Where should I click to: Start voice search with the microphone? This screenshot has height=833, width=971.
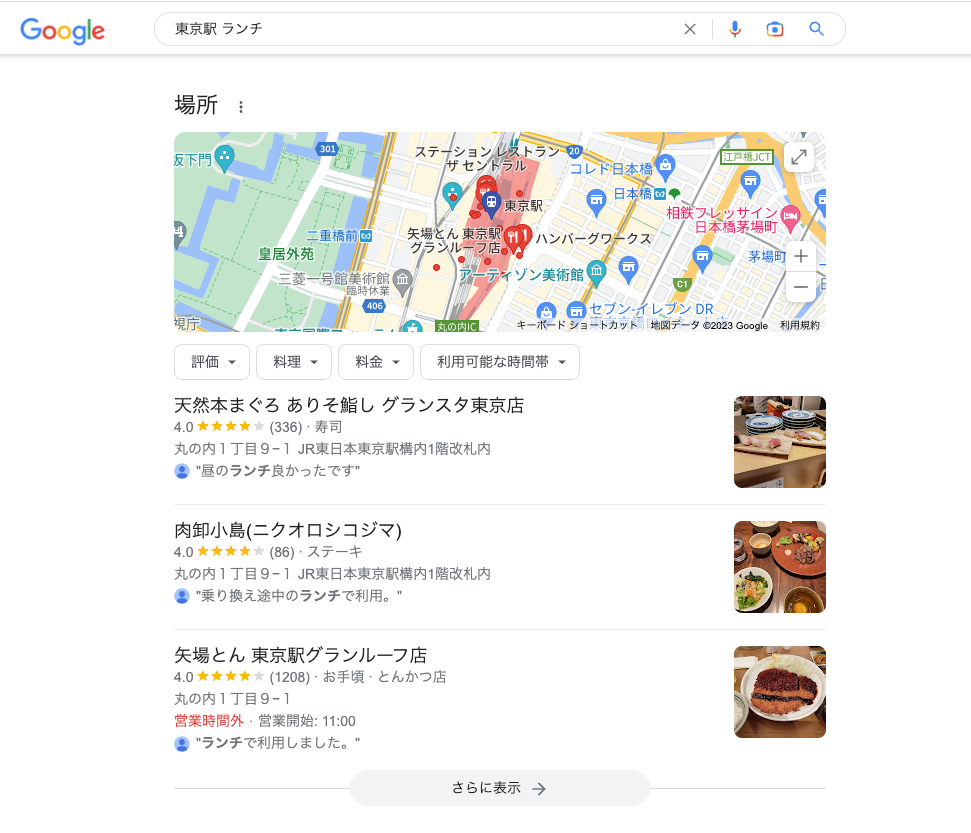[x=734, y=29]
